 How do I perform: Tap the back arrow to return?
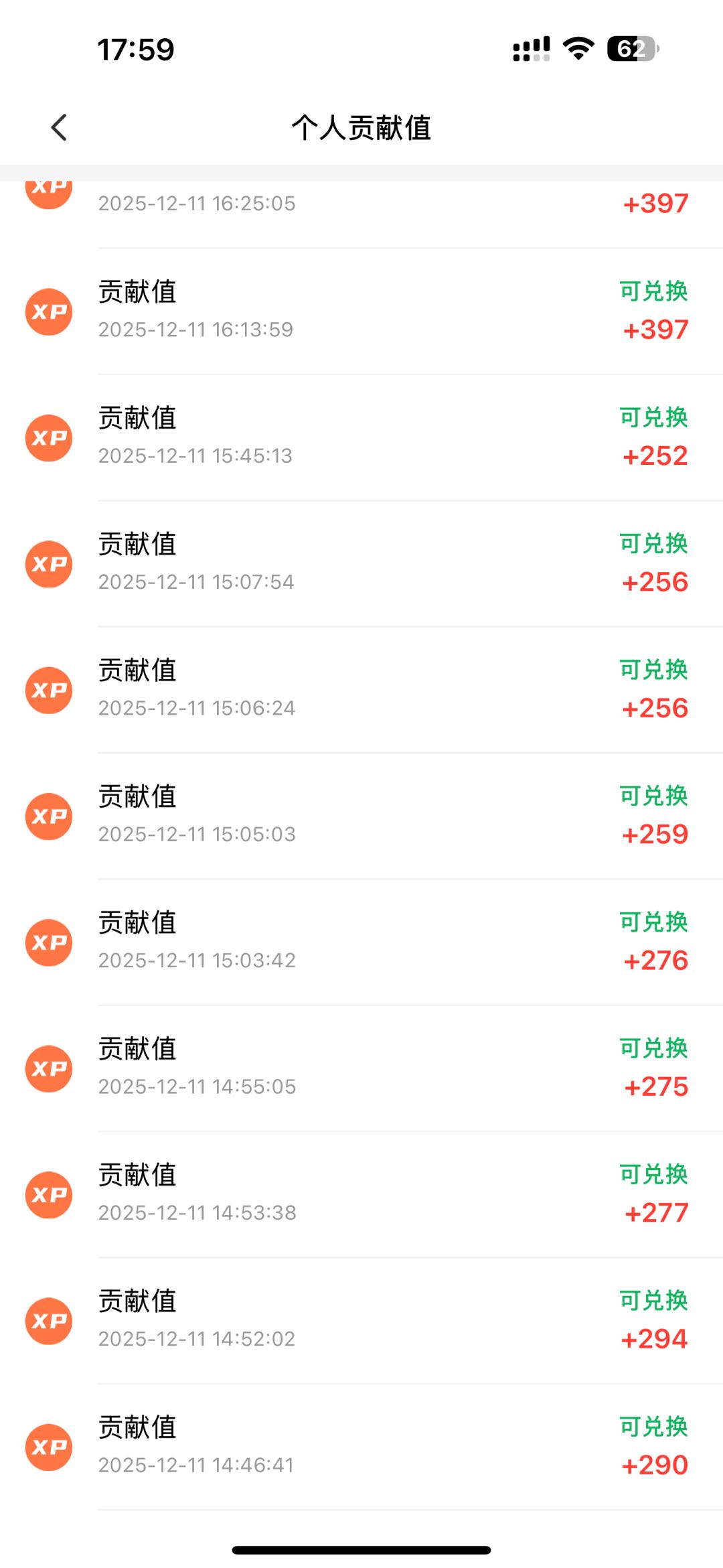[x=59, y=127]
